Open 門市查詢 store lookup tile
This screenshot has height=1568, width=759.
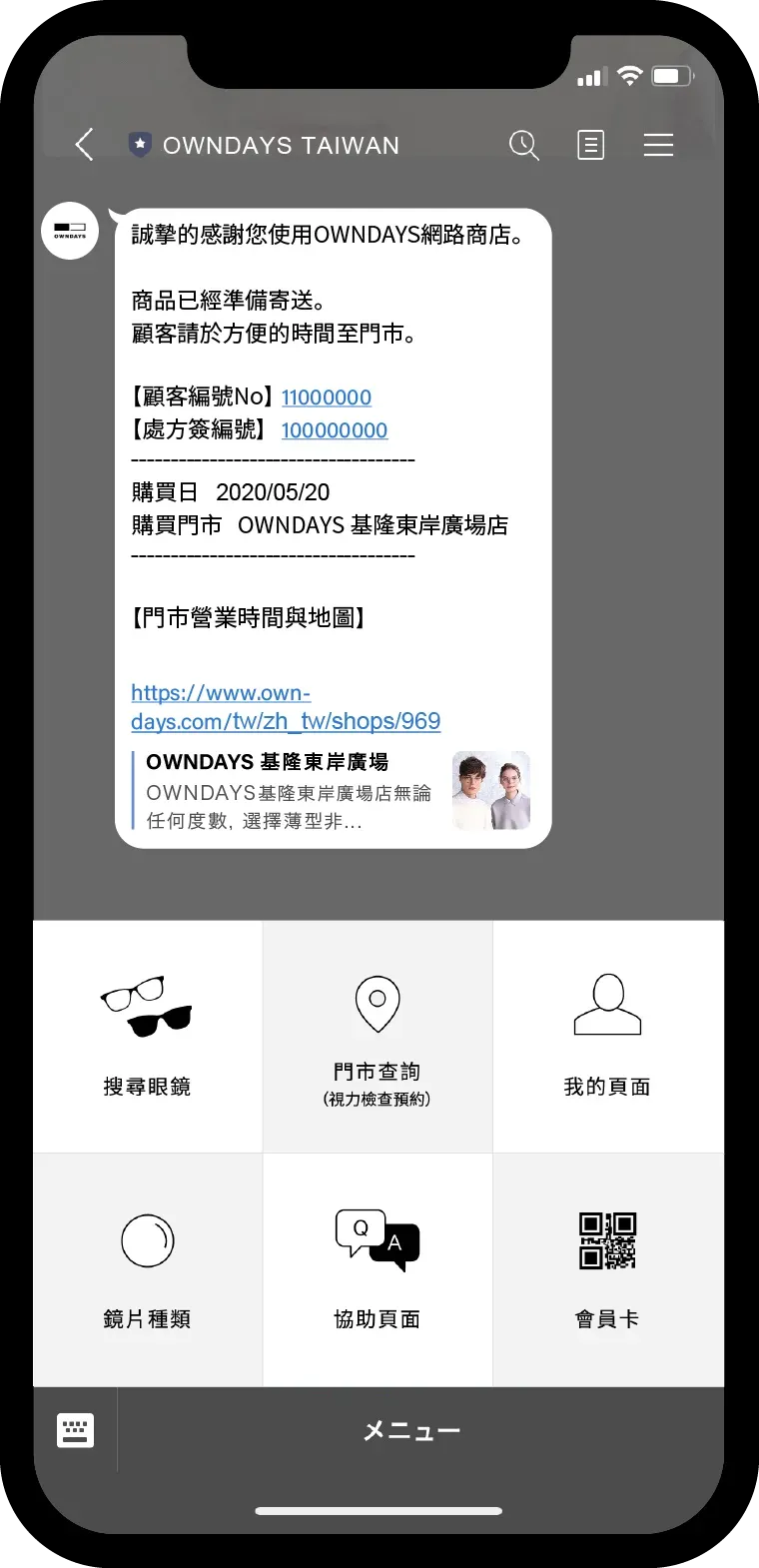click(x=378, y=1037)
